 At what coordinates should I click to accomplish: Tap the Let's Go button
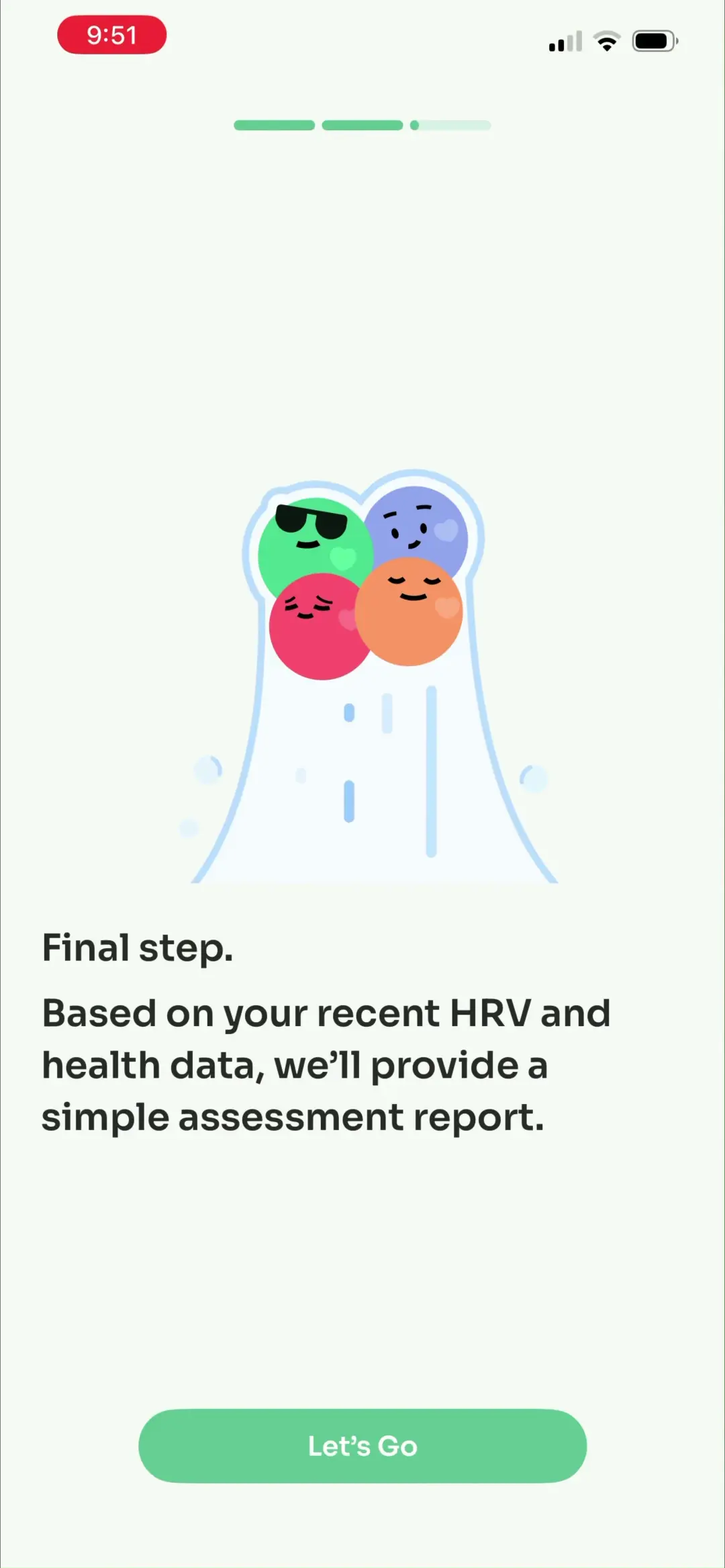click(x=362, y=1446)
